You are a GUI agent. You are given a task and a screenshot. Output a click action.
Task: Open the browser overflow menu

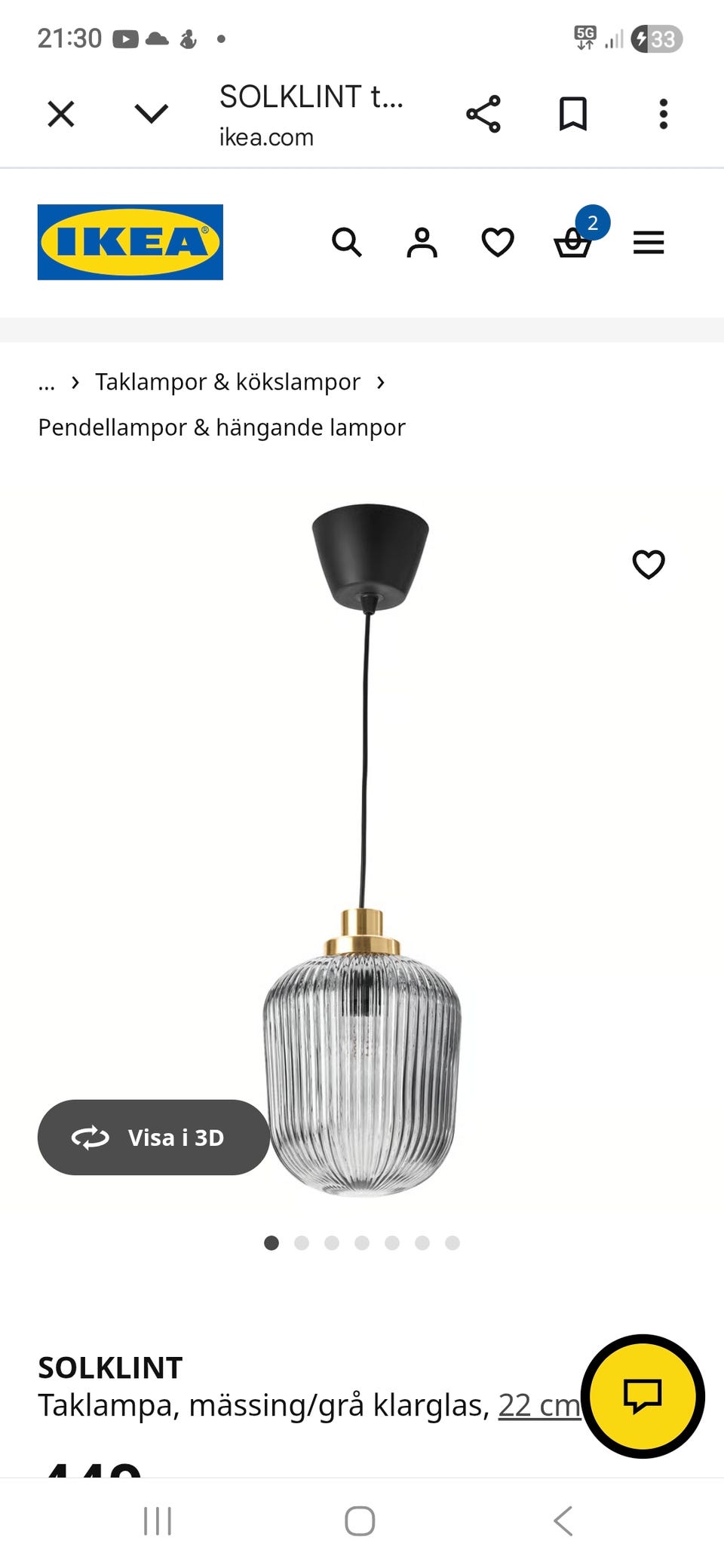(x=663, y=115)
